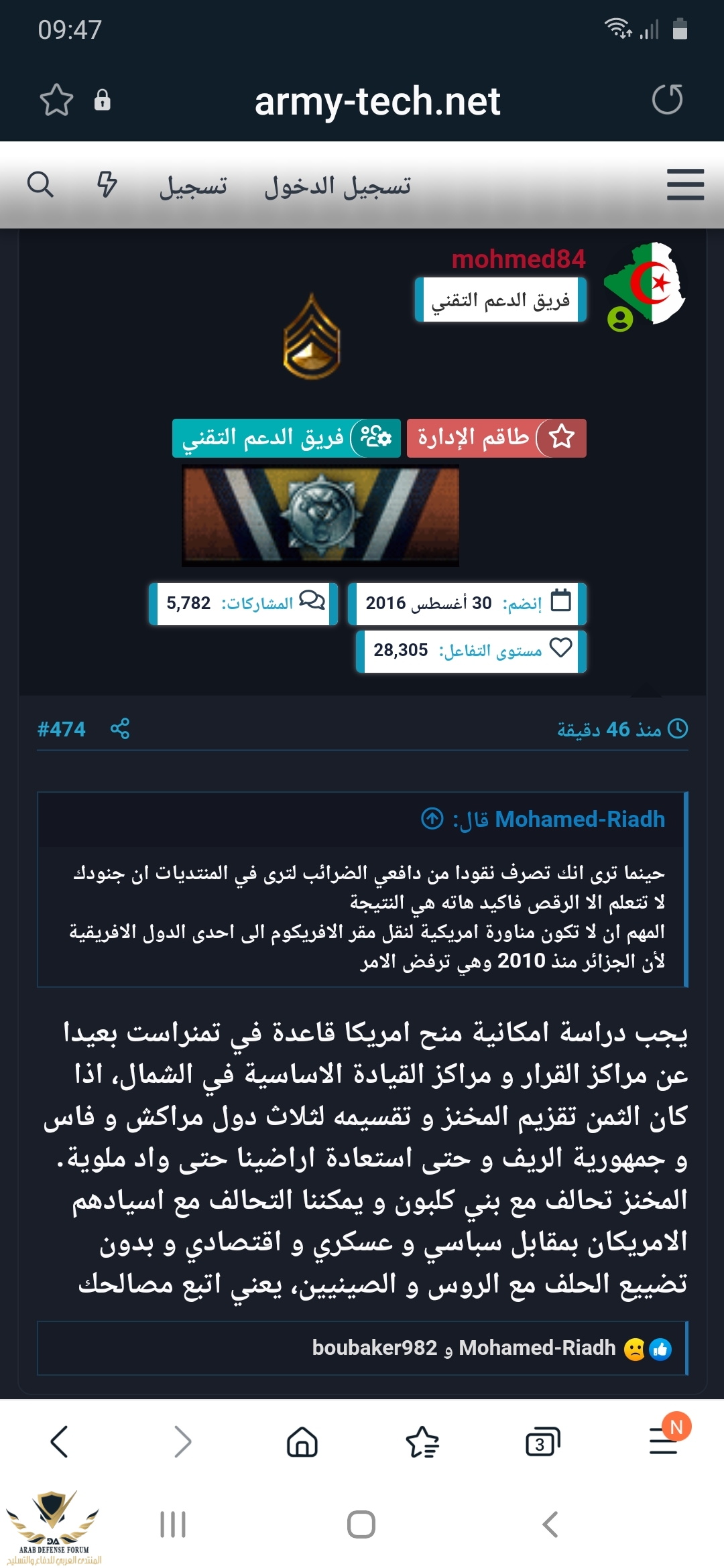724x1568 pixels.
Task: Open the browser main menu
Action: (x=664, y=1441)
